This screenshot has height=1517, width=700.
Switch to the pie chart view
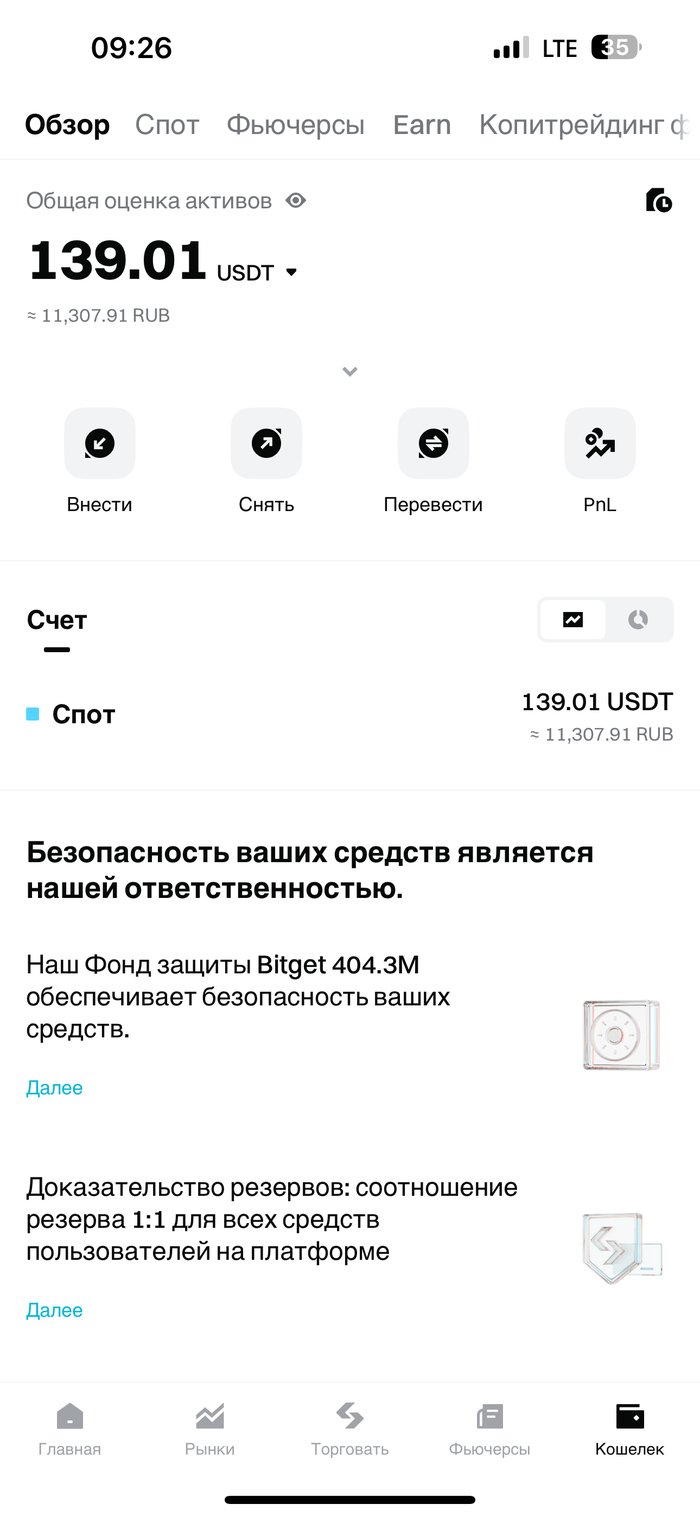[x=638, y=620]
